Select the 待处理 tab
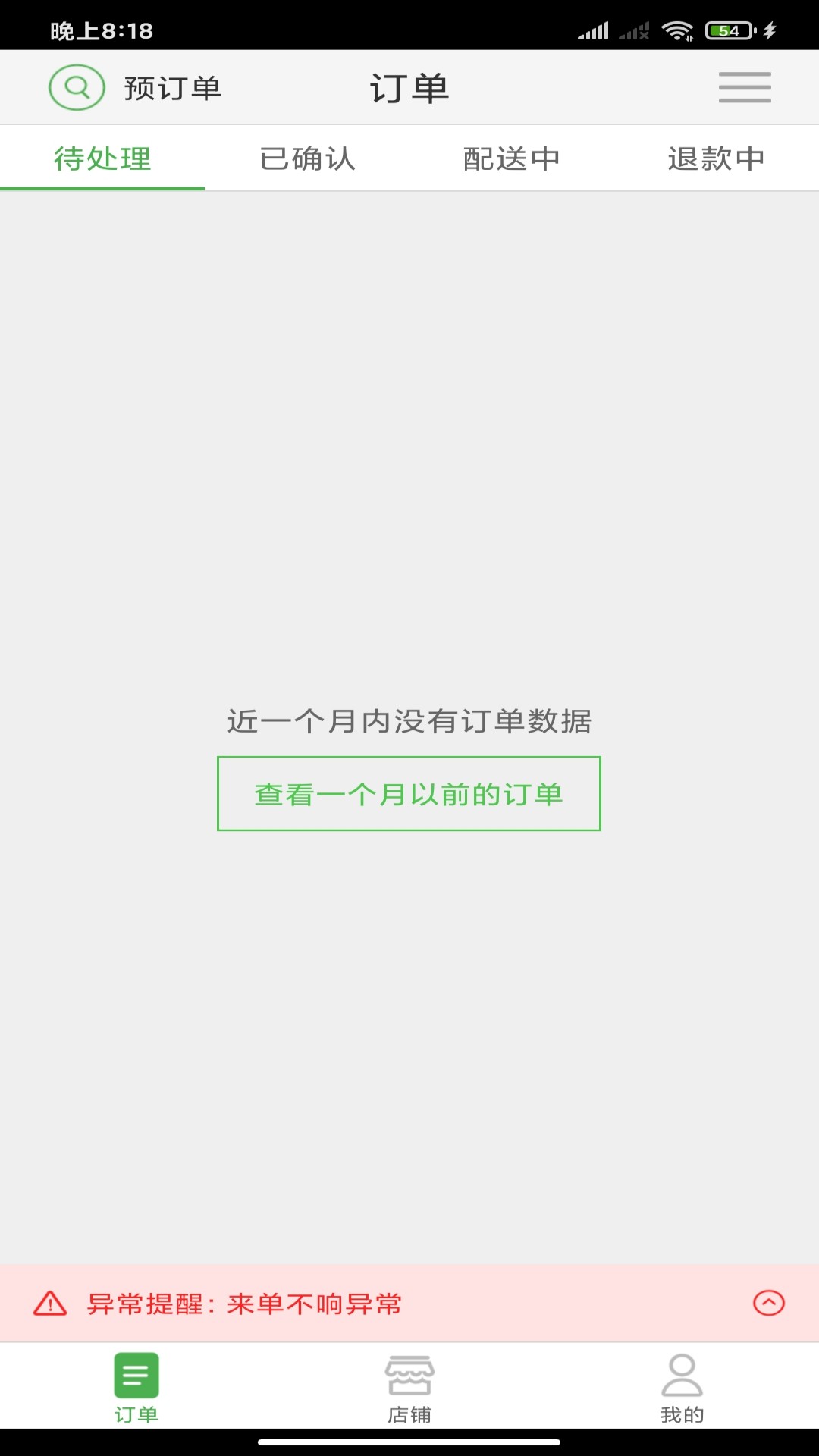This screenshot has width=819, height=1456. tap(102, 158)
